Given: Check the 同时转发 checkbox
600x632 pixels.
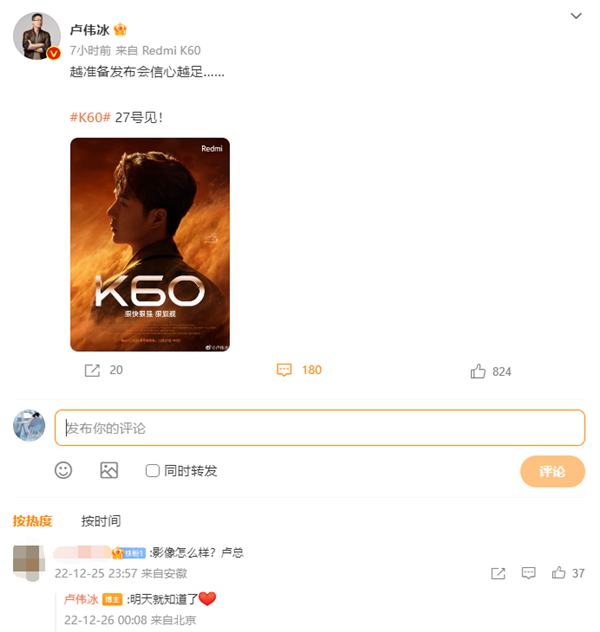Looking at the screenshot, I should point(153,470).
